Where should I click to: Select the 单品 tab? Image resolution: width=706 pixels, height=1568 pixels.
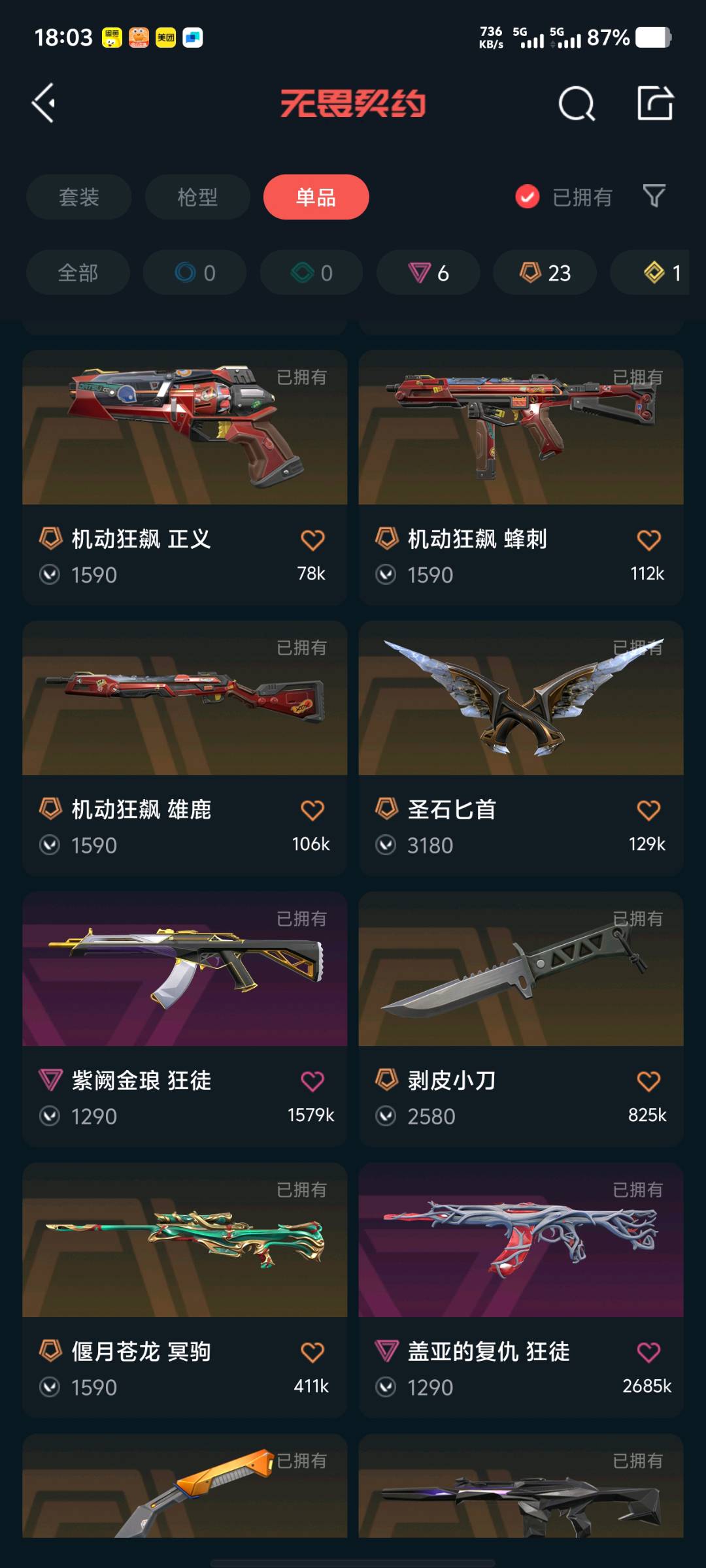click(316, 197)
